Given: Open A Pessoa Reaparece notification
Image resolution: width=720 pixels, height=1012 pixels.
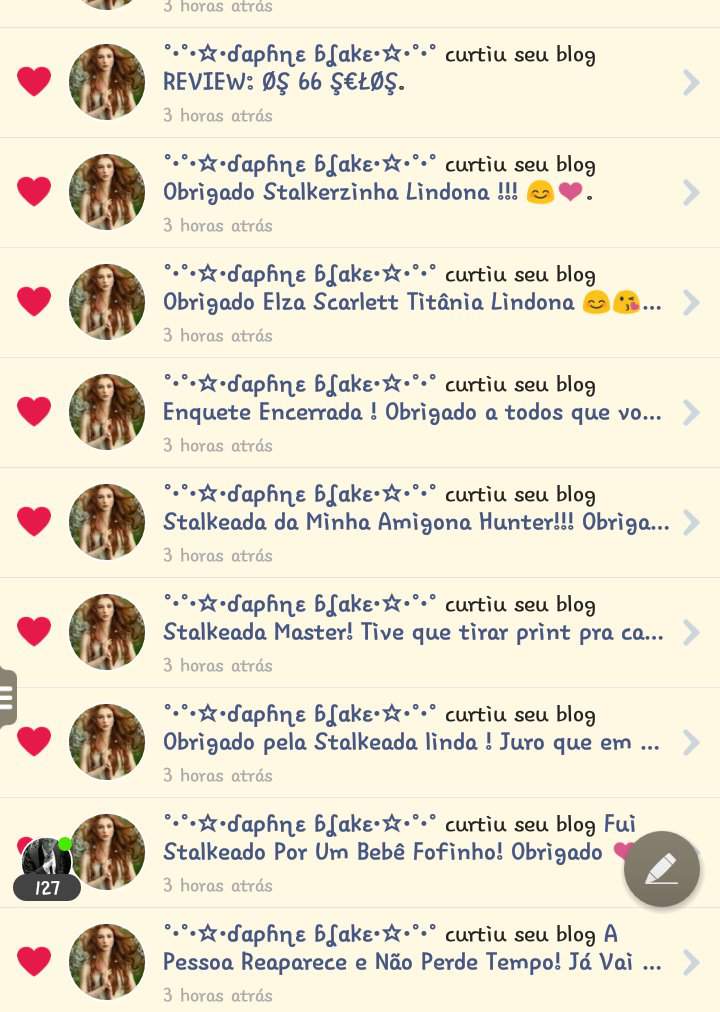Looking at the screenshot, I should tap(400, 963).
